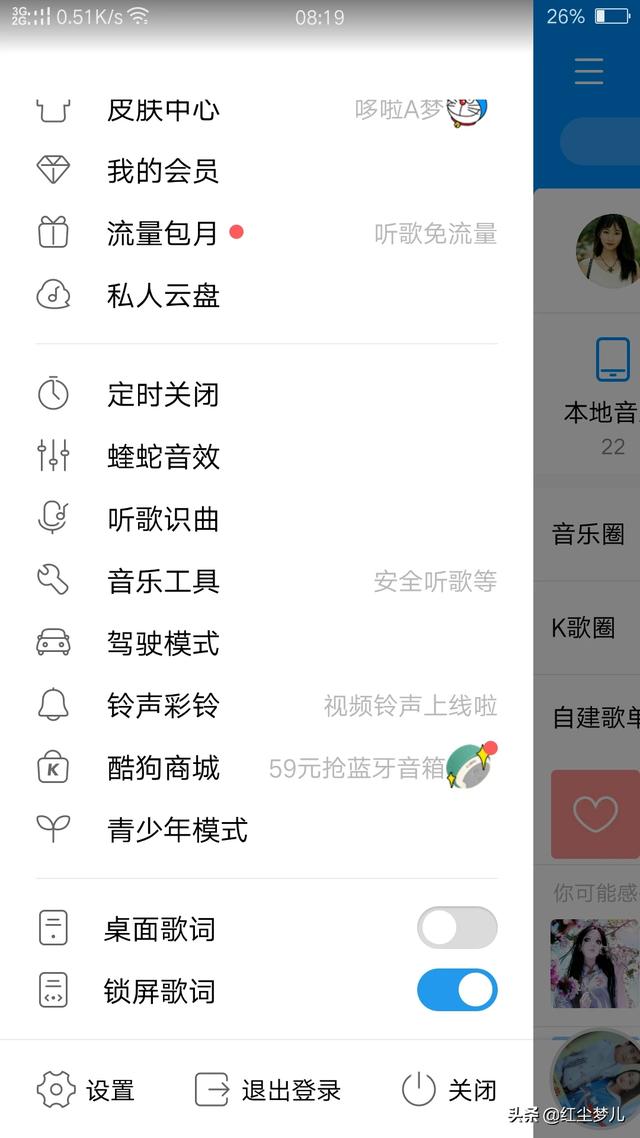Open 流量包月 data plan
Screen dimensions: 640x1138
click(x=163, y=233)
